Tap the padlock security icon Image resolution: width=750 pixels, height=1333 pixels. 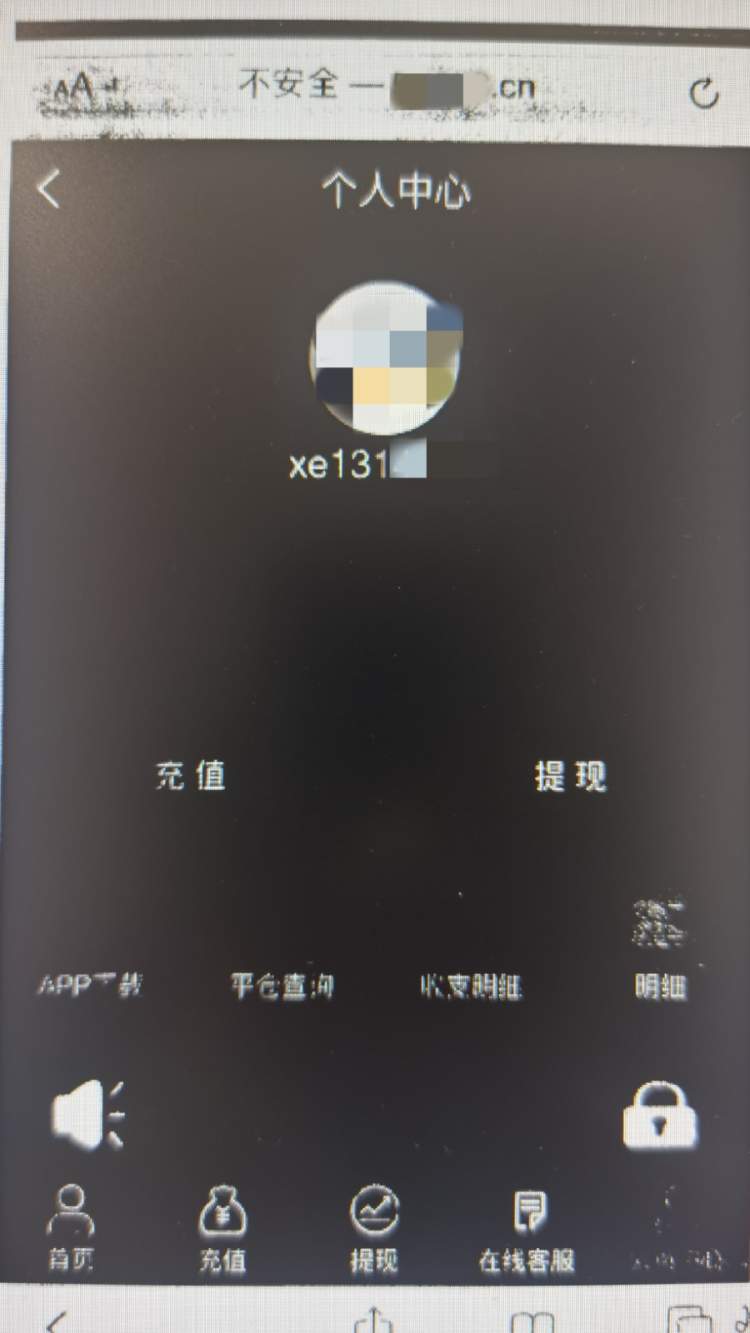[659, 1116]
